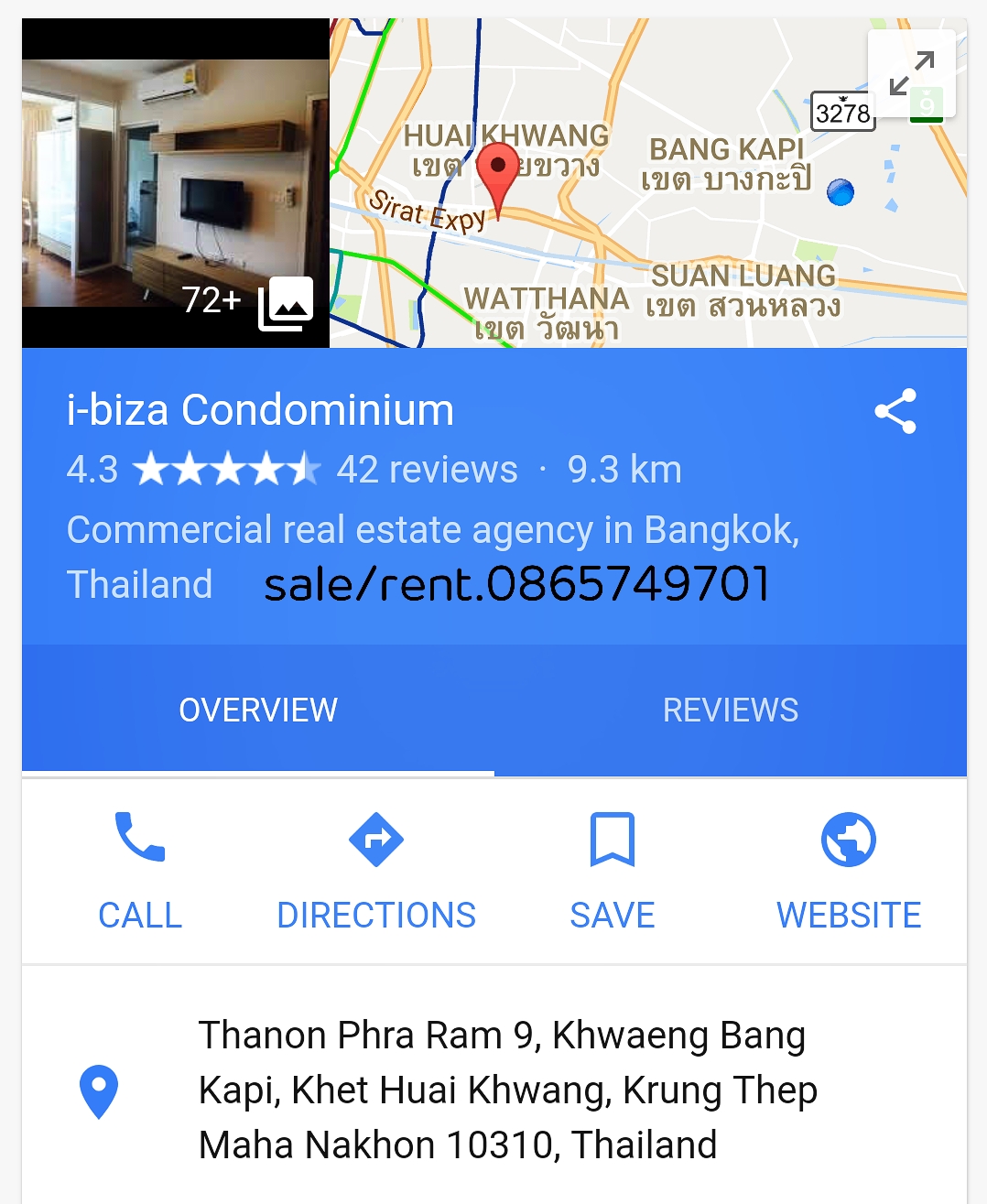Share the i-biza Condominium listing
Image resolution: width=987 pixels, height=1204 pixels.
click(895, 411)
